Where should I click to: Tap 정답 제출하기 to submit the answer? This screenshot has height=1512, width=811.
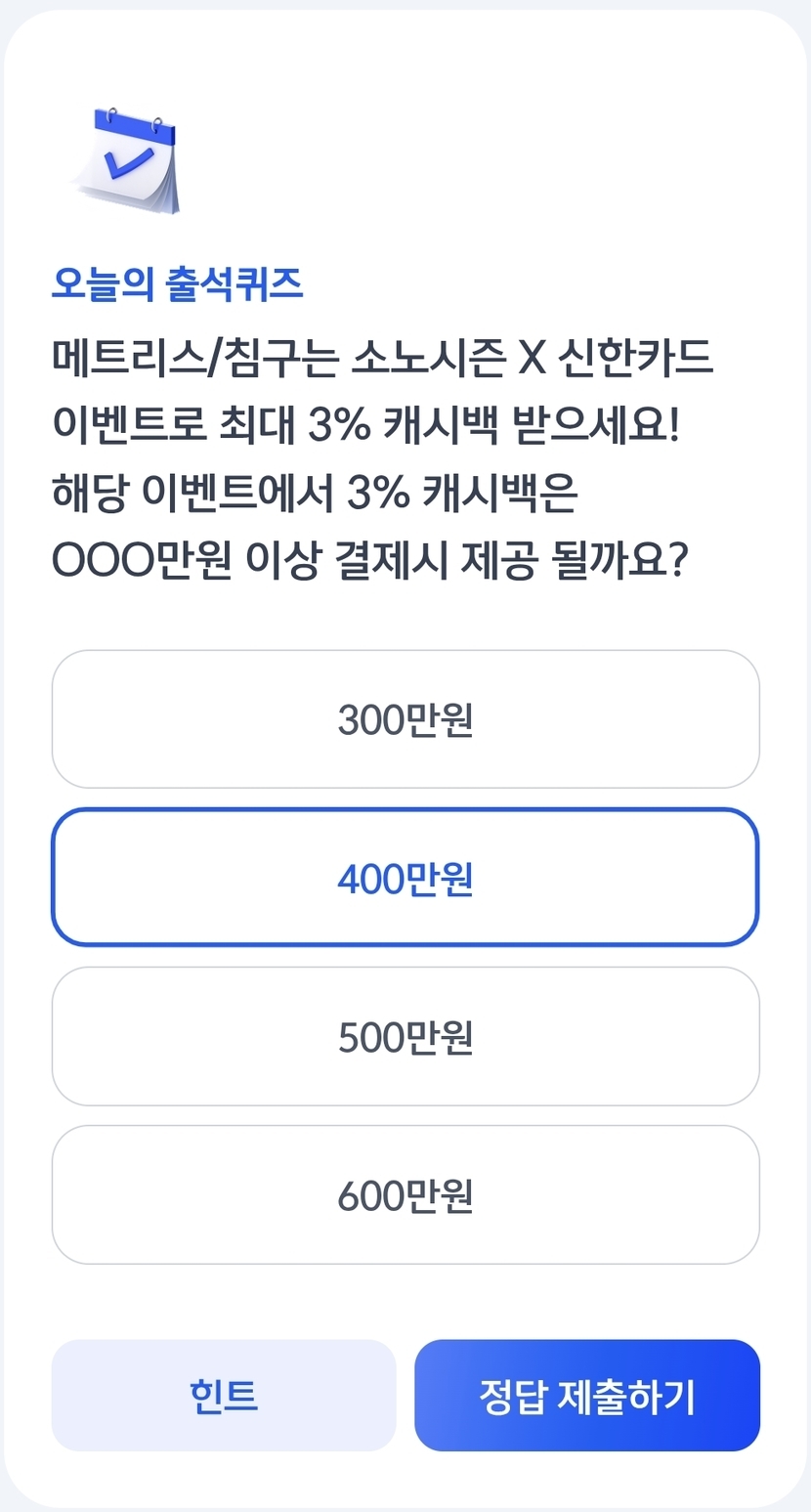click(587, 1395)
